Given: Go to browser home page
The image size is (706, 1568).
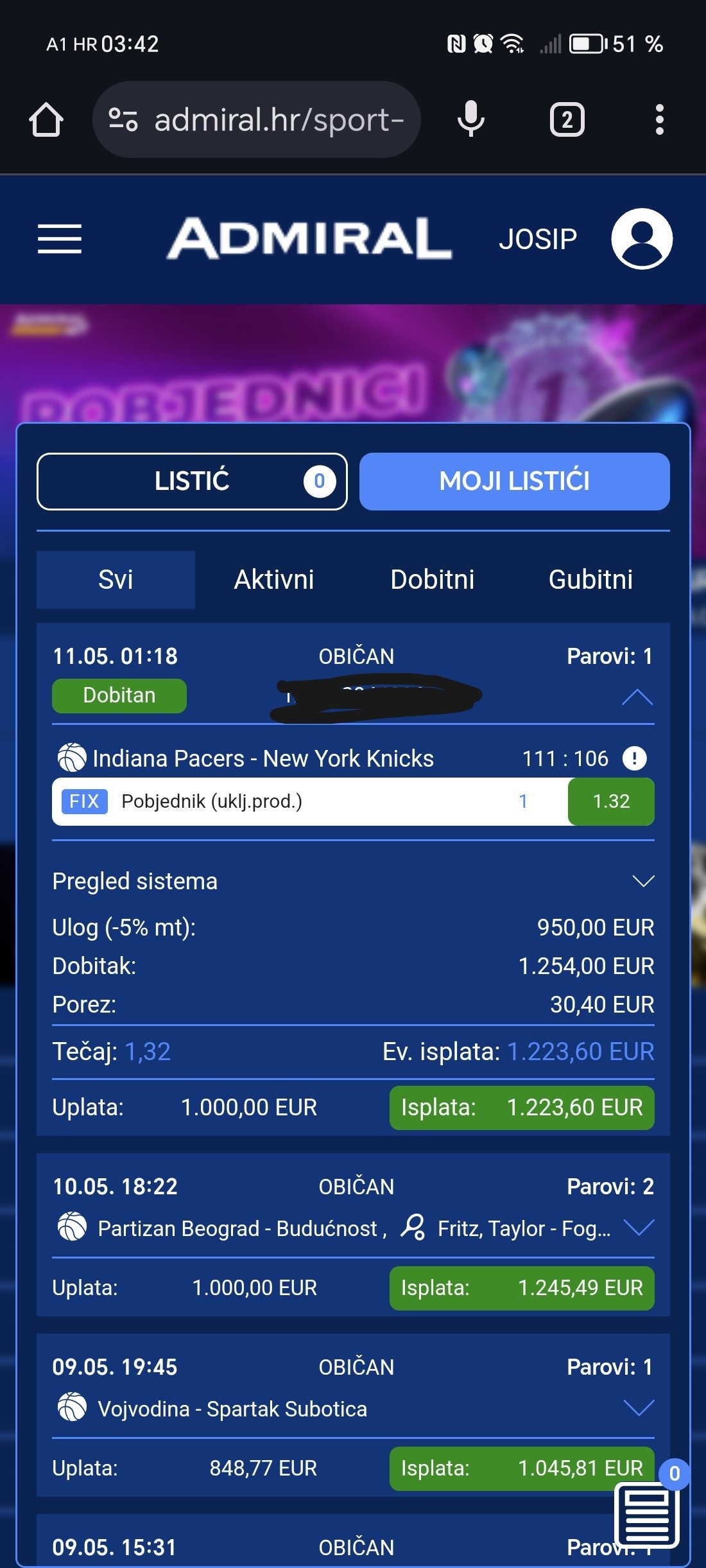Looking at the screenshot, I should pyautogui.click(x=46, y=119).
